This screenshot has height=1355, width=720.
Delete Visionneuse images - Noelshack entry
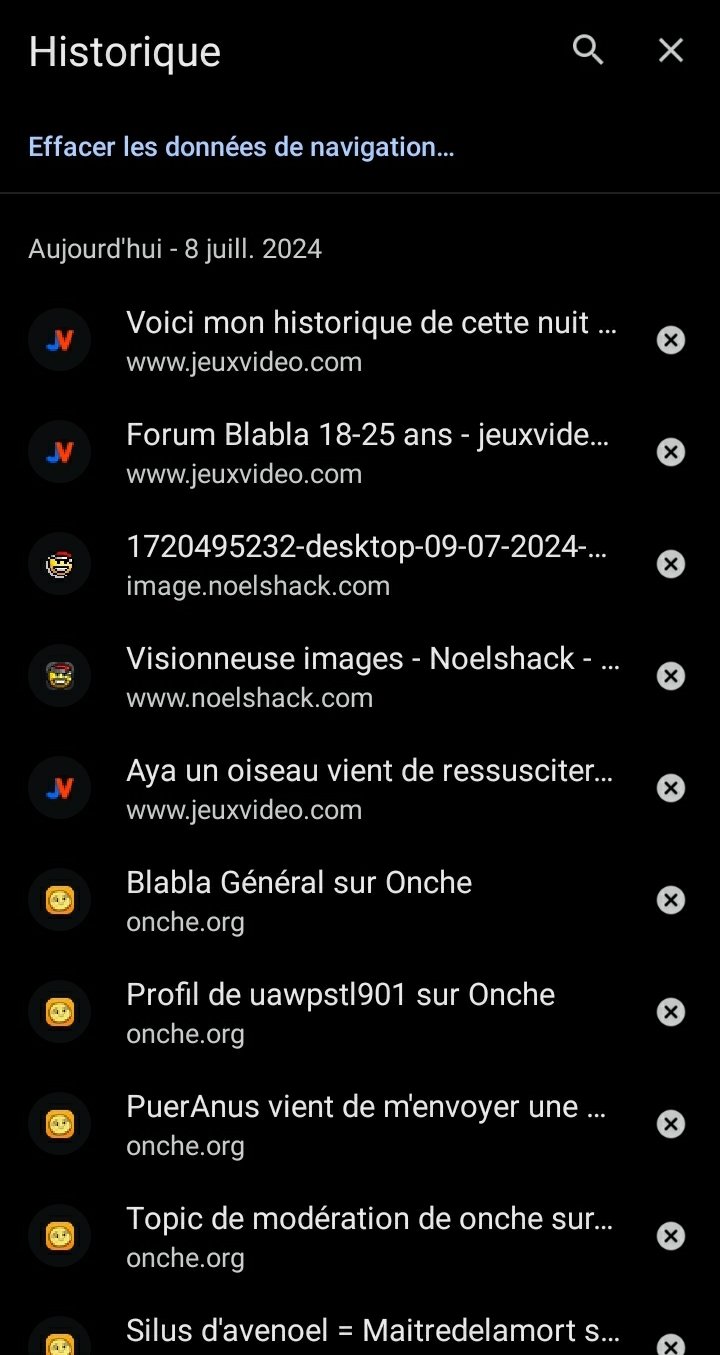tap(670, 676)
